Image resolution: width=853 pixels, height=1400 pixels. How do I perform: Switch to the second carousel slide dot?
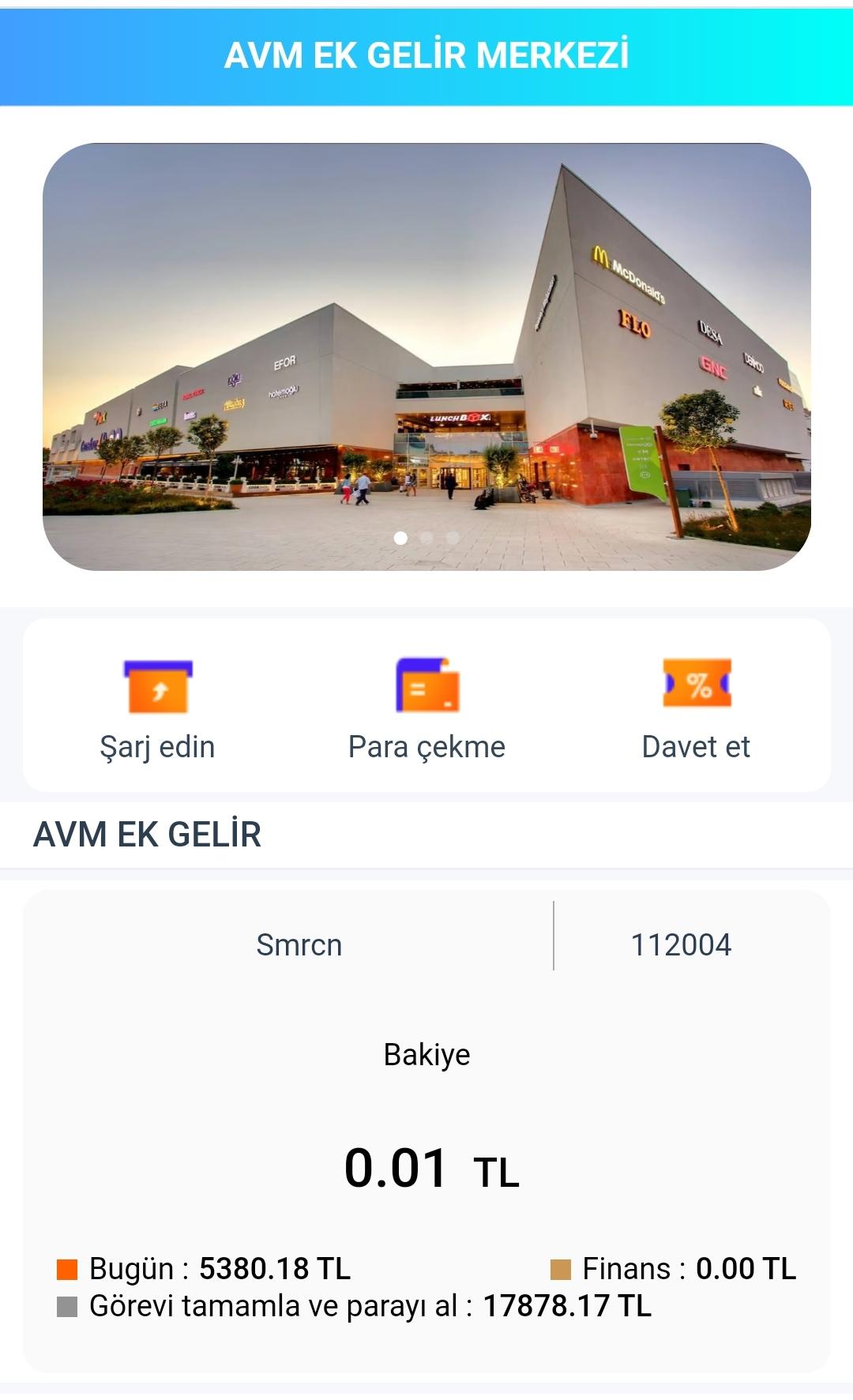pos(425,537)
